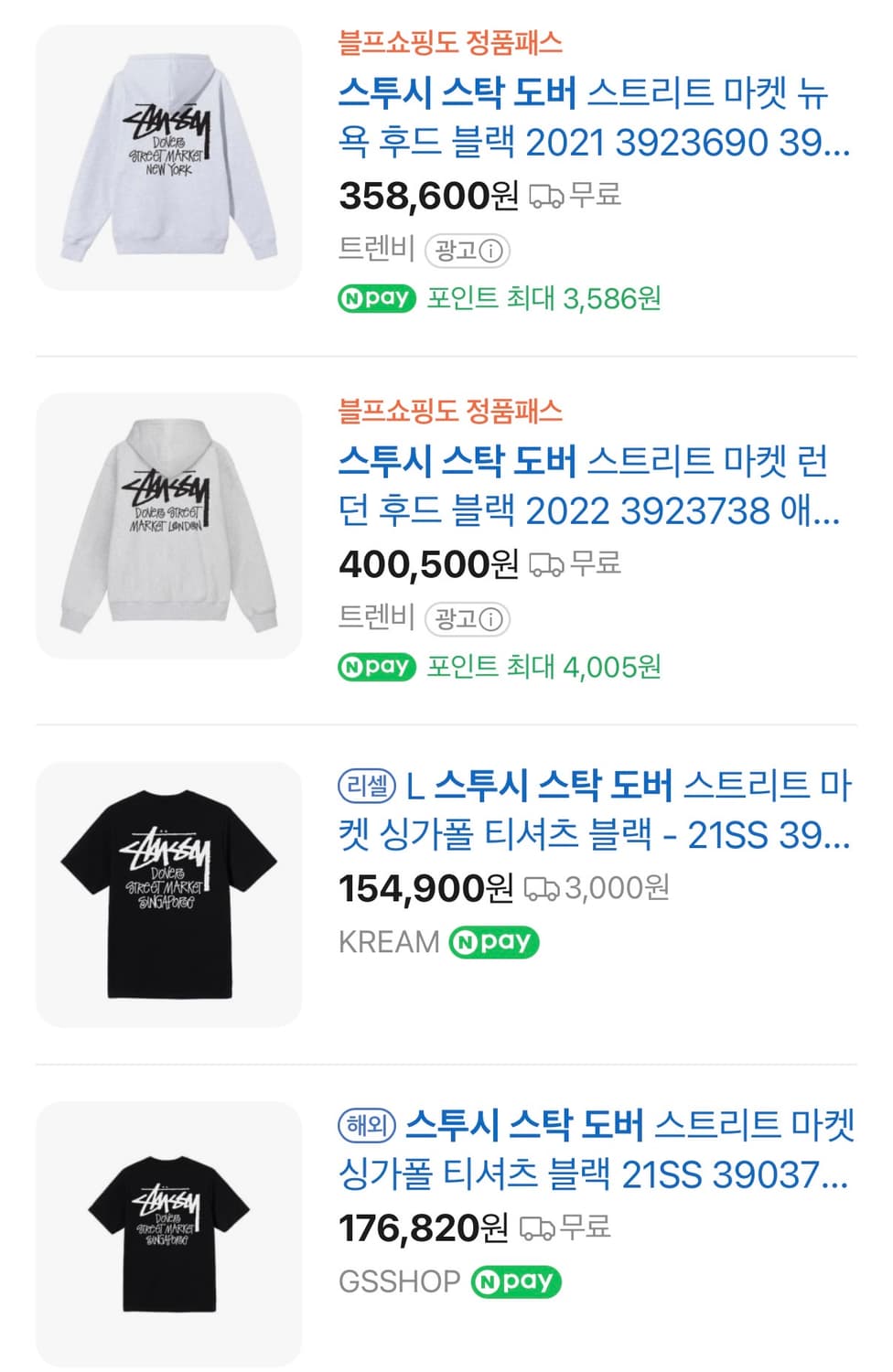Click the delivery truck icon showing 무료 shipping
Viewport: 893px width, 1372px height.
click(x=545, y=195)
